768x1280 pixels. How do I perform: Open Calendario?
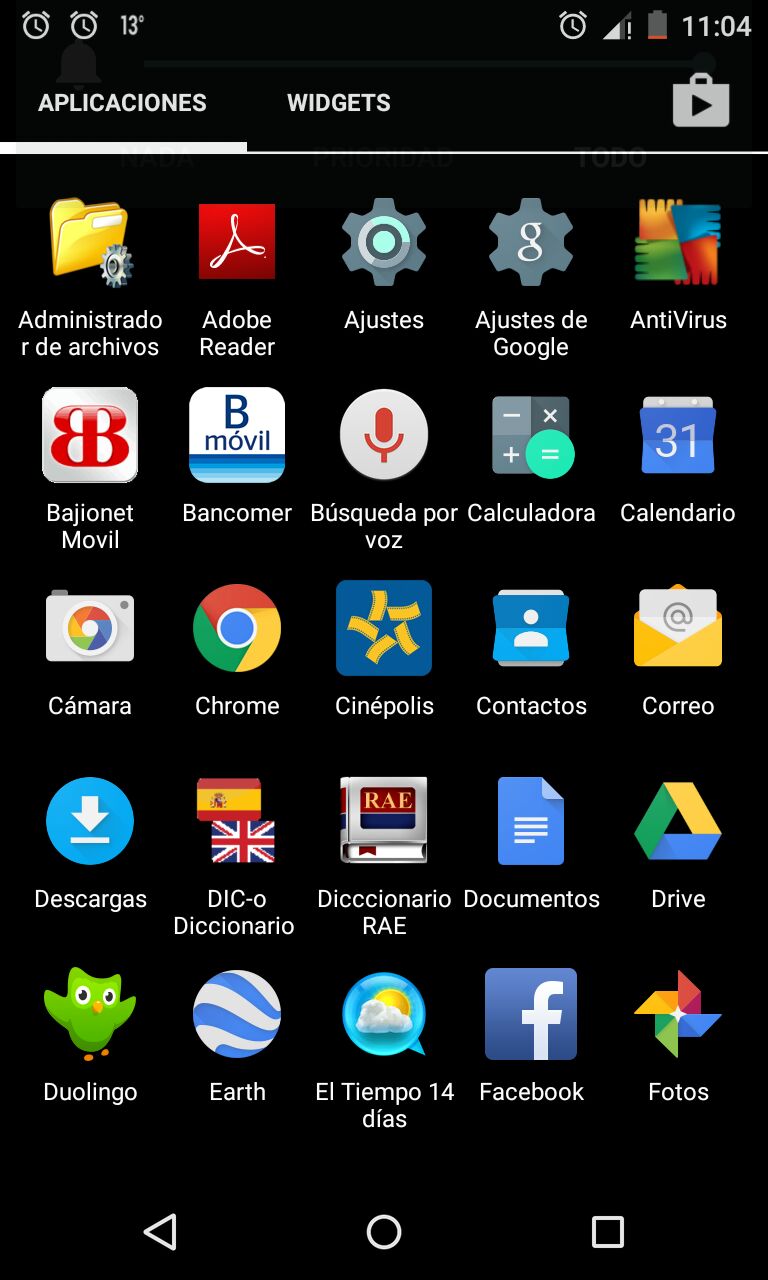(x=678, y=435)
